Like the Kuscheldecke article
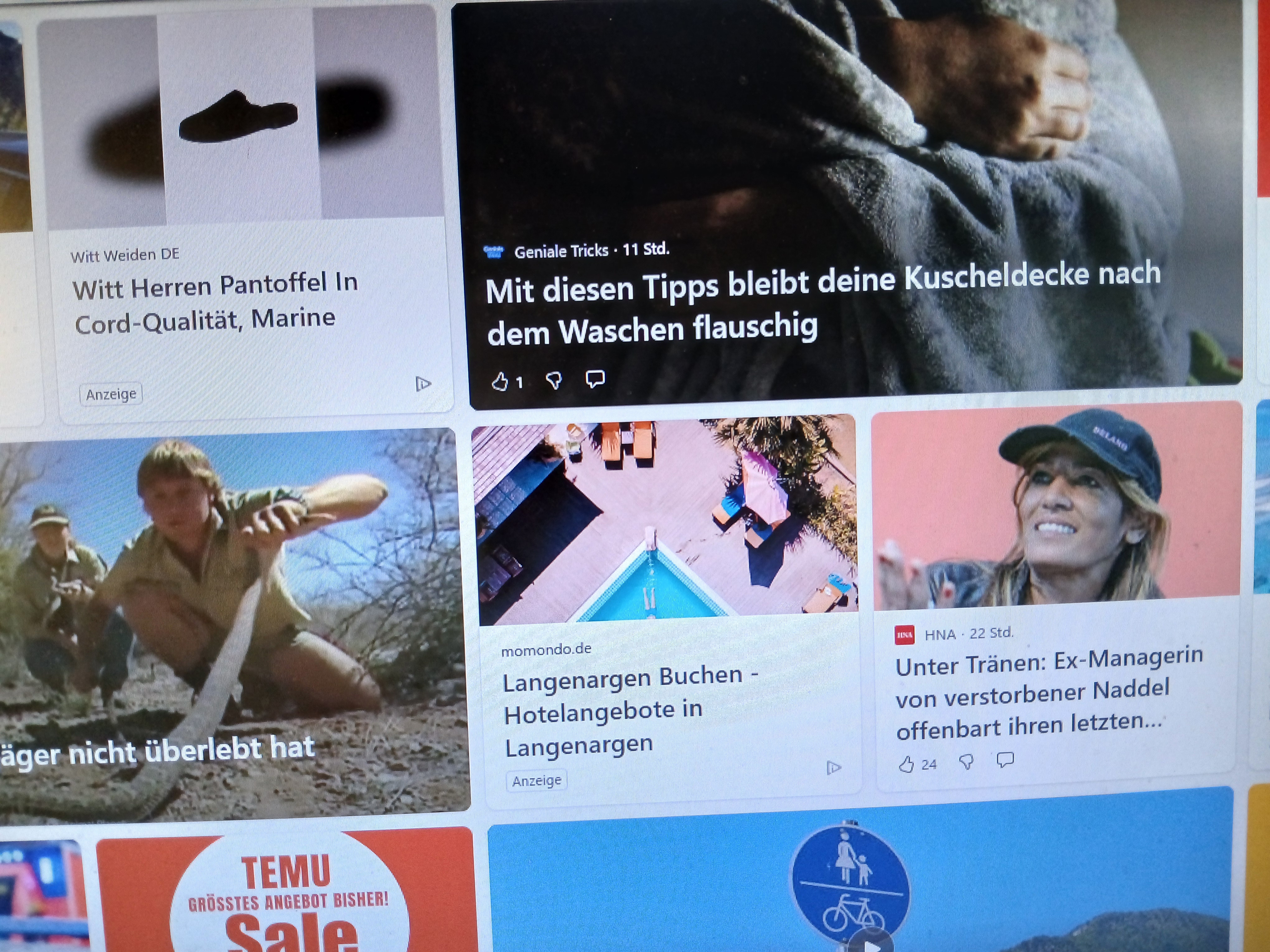The image size is (1270, 952). pos(500,382)
